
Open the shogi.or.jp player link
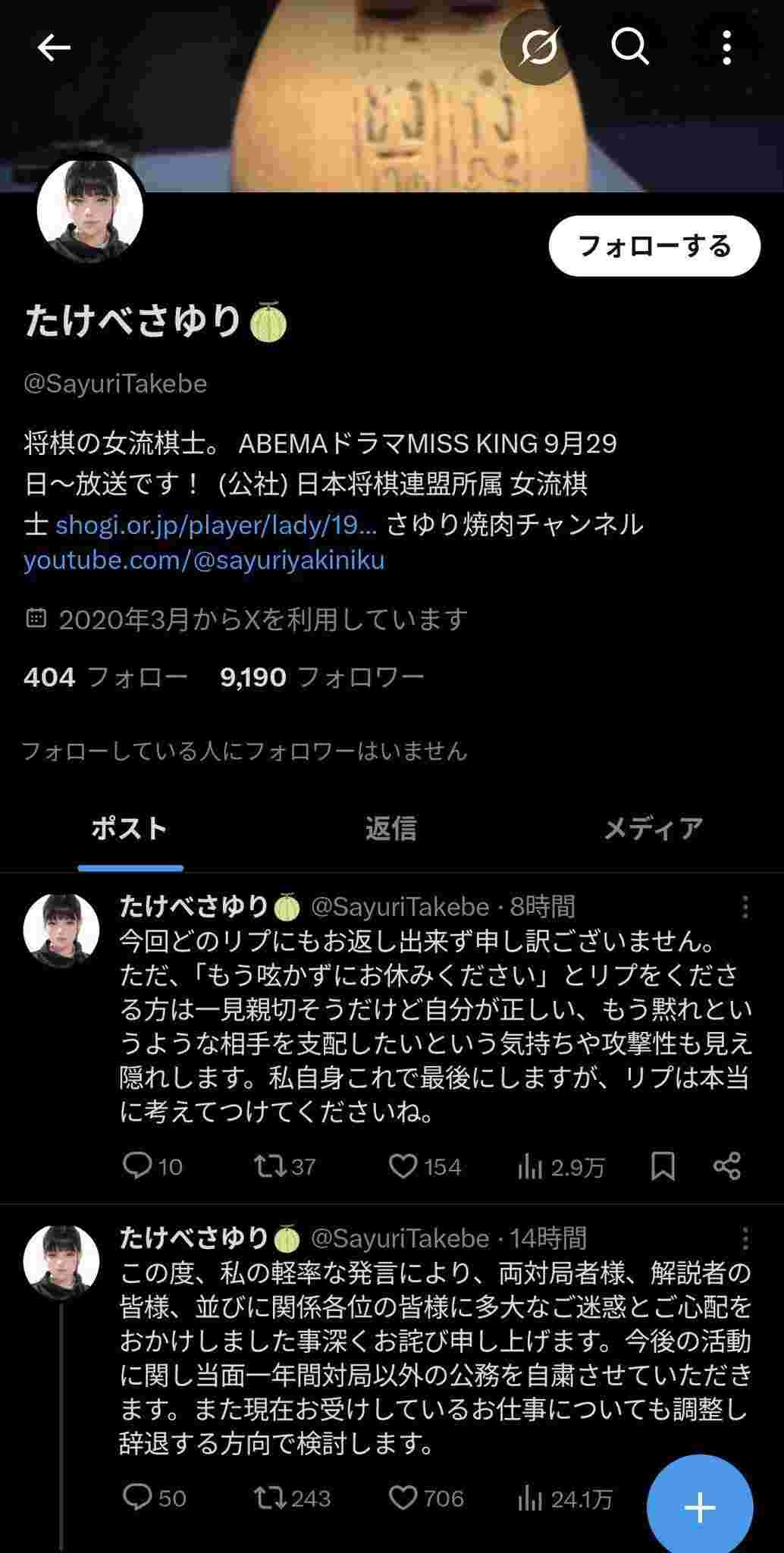point(215,525)
